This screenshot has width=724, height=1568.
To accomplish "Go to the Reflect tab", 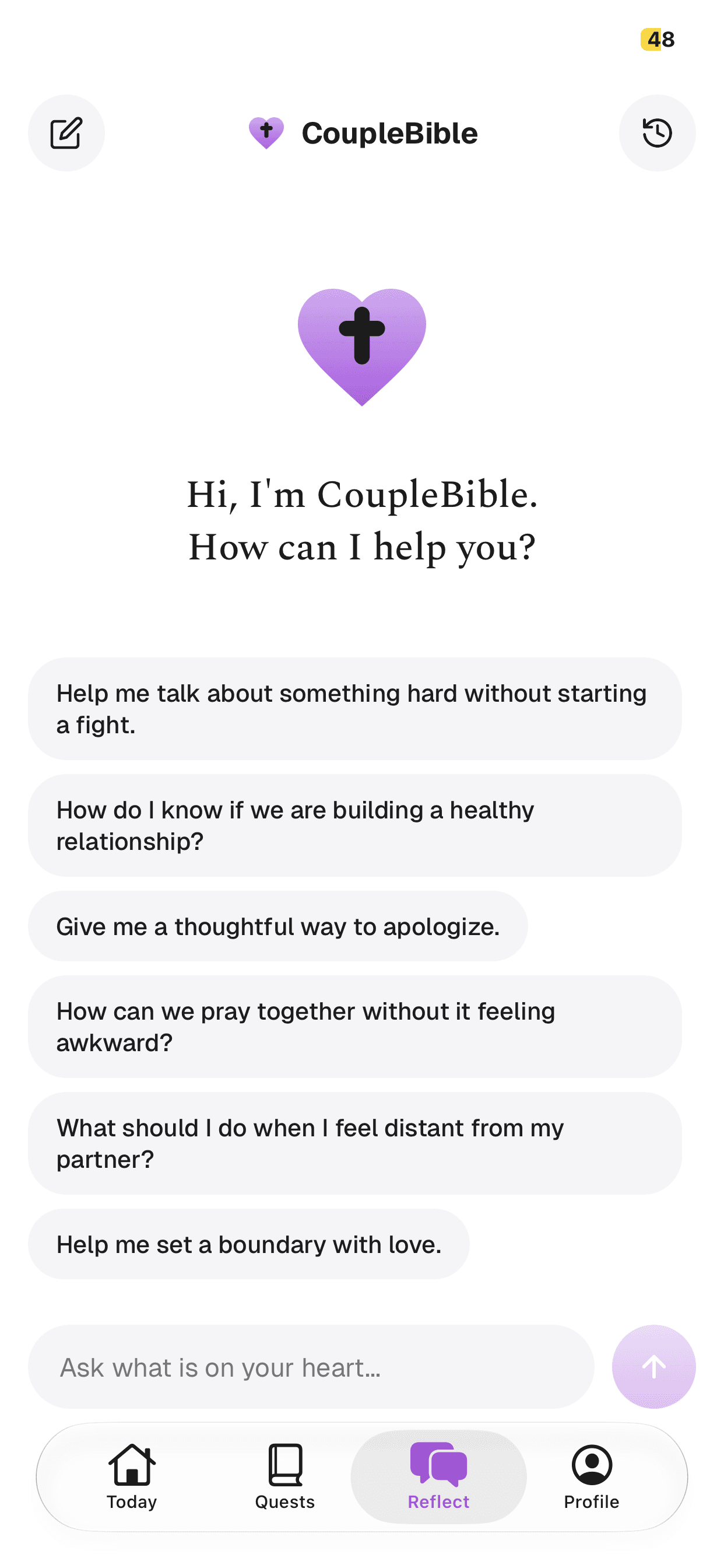I will [x=439, y=1476].
